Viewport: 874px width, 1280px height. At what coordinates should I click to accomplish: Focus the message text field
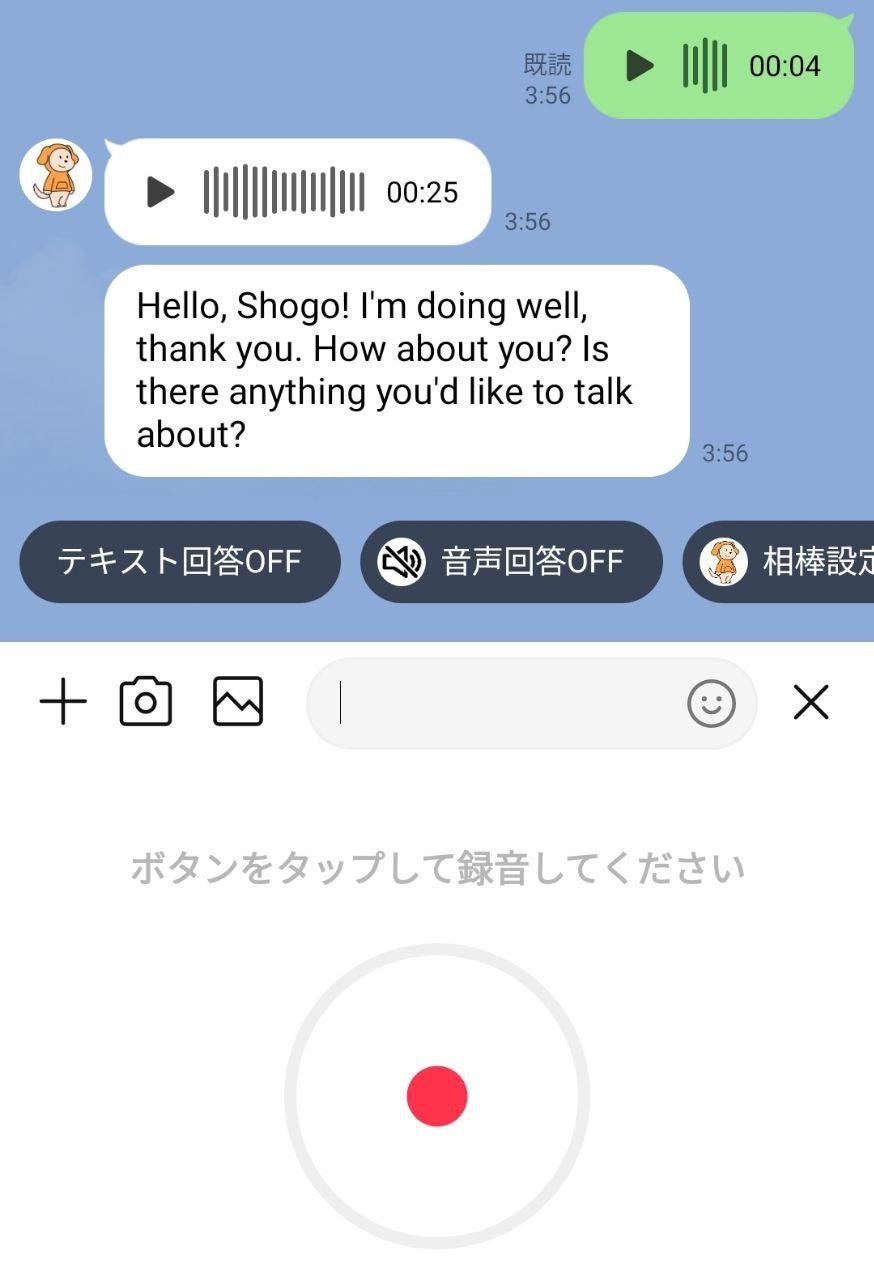tap(500, 703)
